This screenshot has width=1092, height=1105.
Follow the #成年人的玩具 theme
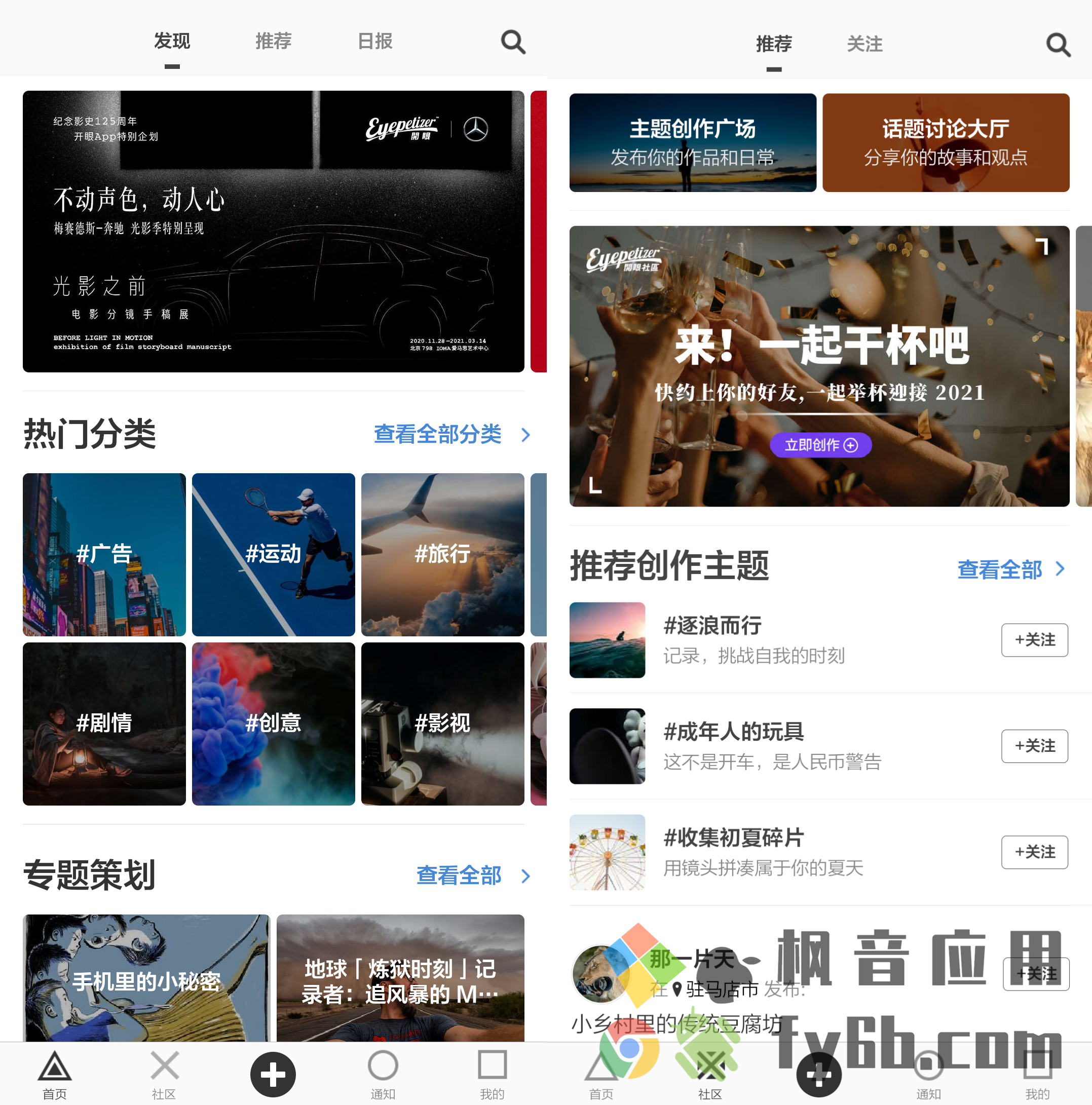(1034, 746)
